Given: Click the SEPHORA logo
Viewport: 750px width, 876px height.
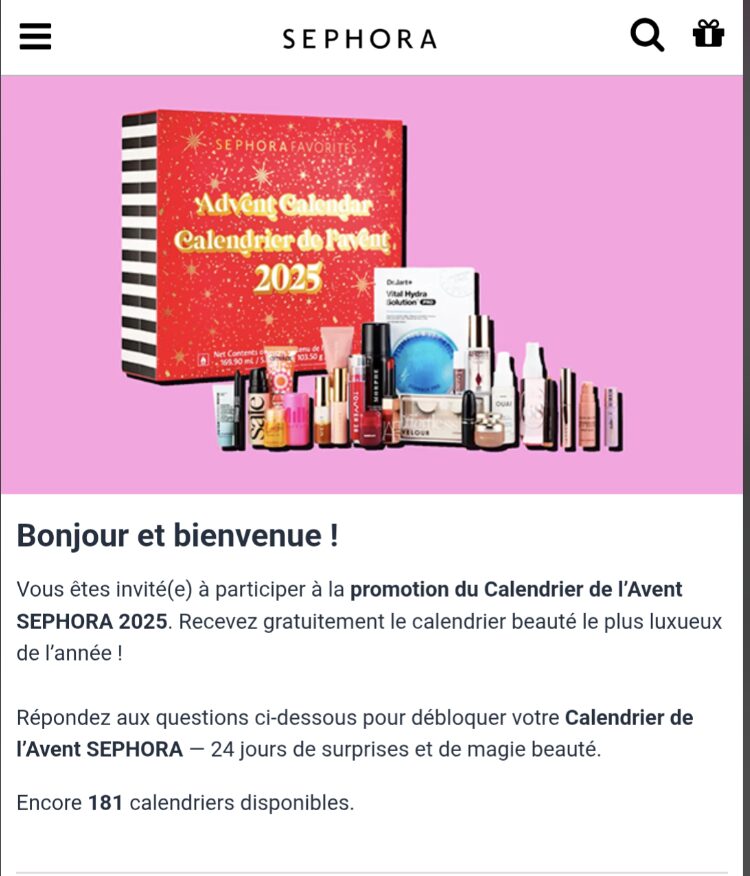Looking at the screenshot, I should pos(357,38).
